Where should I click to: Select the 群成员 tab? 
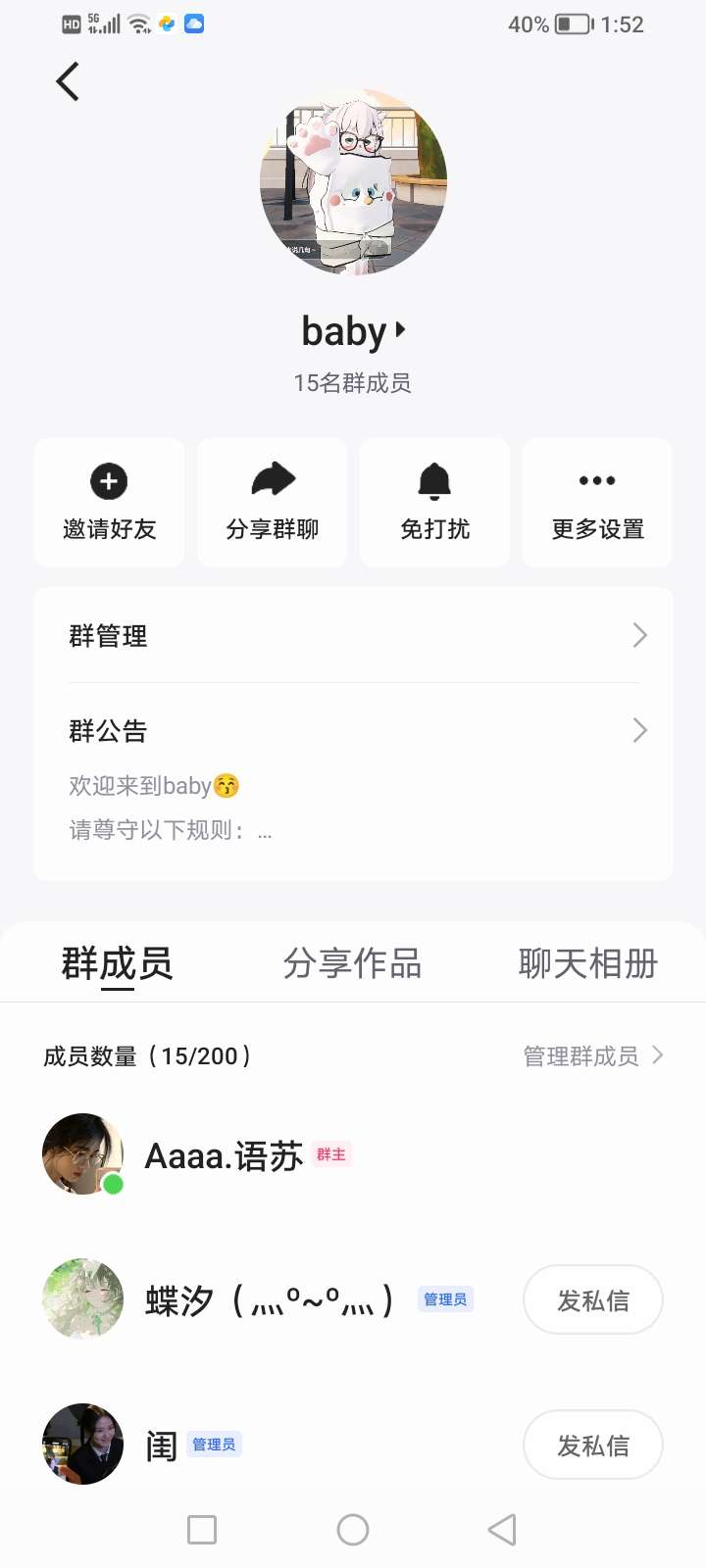(x=118, y=964)
